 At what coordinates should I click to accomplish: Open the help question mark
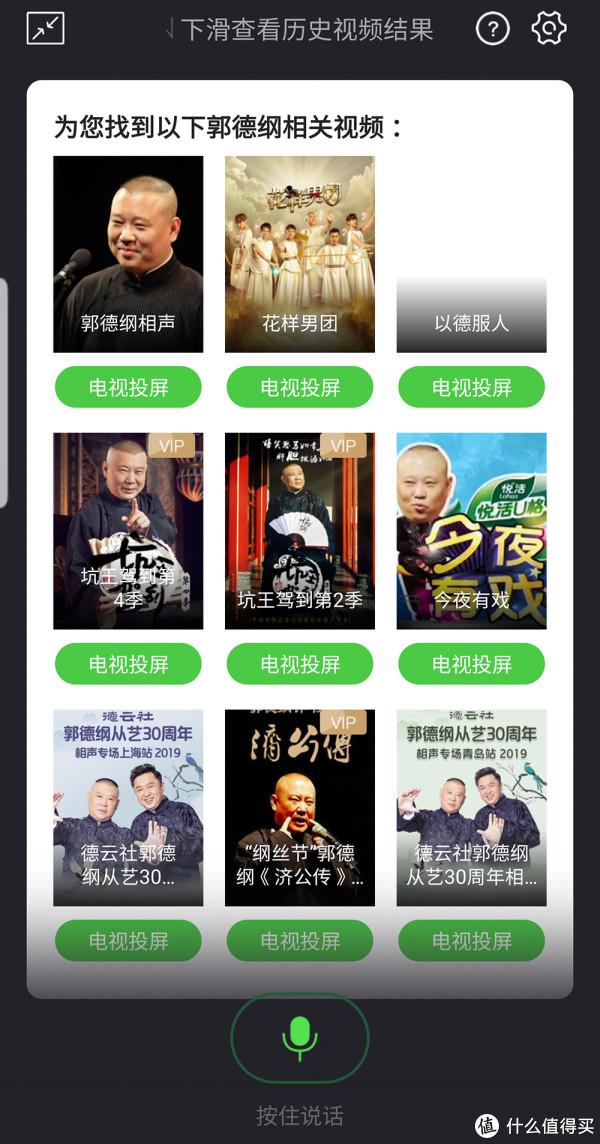pos(492,29)
